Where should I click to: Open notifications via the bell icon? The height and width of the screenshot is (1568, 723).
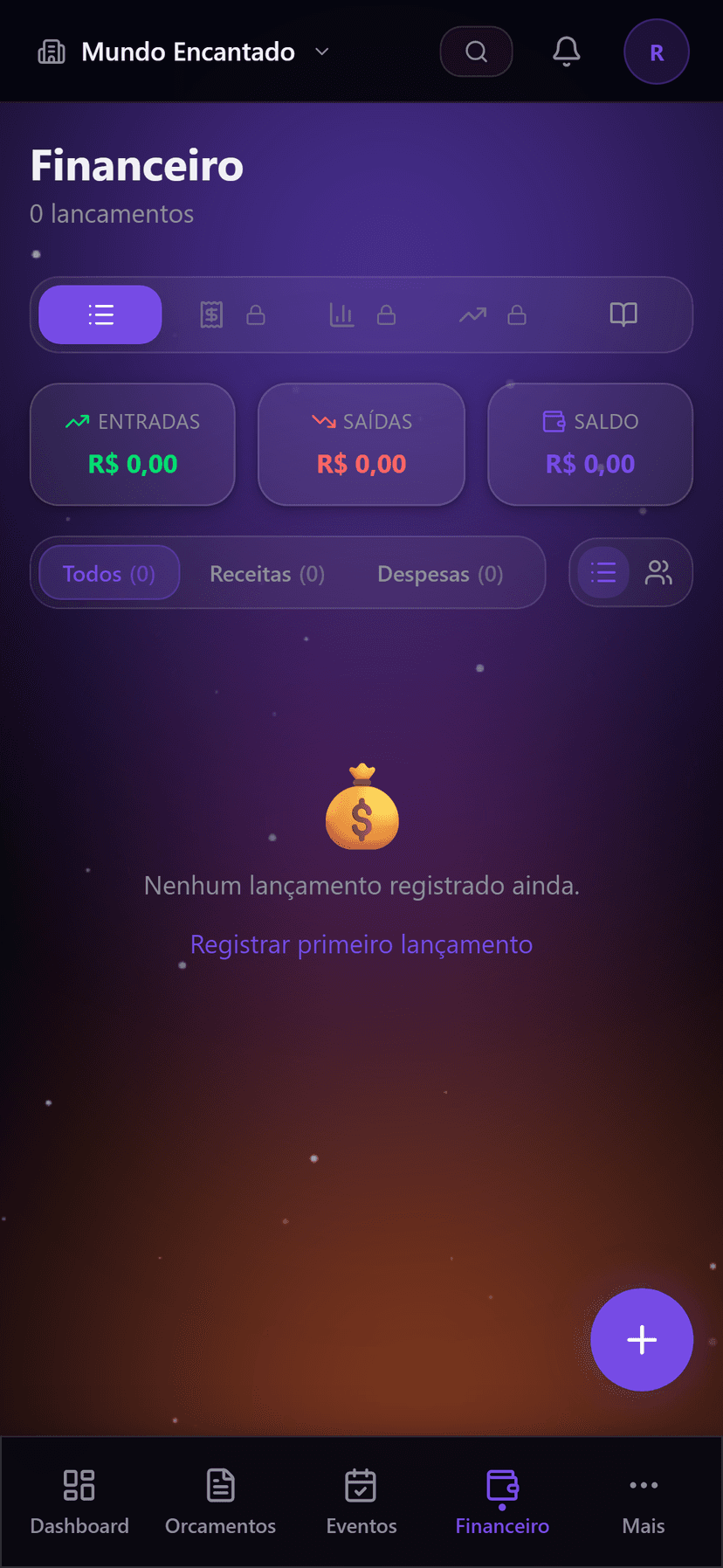point(566,51)
